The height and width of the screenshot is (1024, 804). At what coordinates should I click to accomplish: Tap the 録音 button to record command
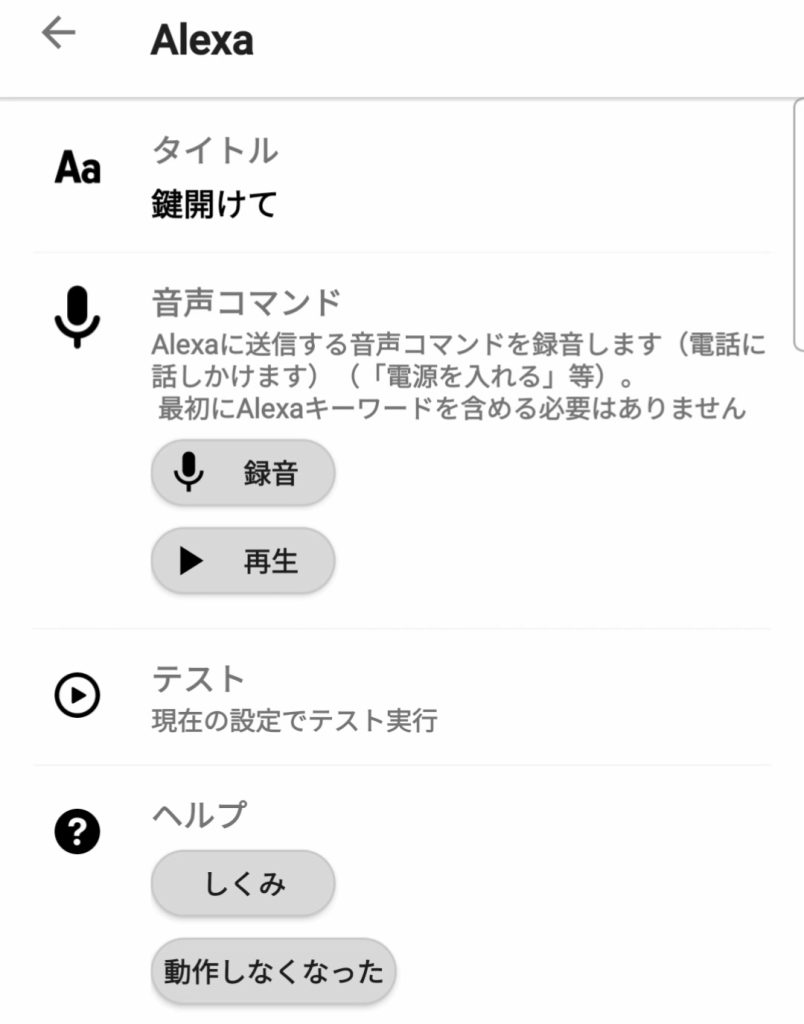click(x=243, y=473)
